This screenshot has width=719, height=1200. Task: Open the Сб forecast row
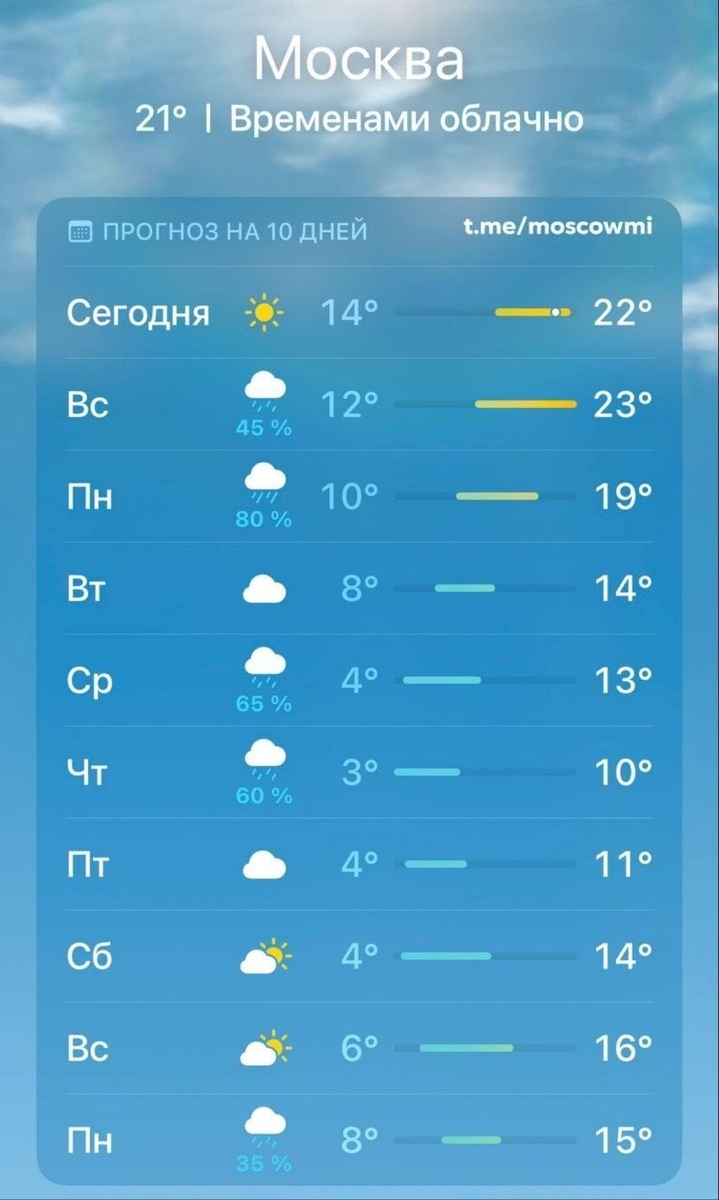(x=359, y=957)
